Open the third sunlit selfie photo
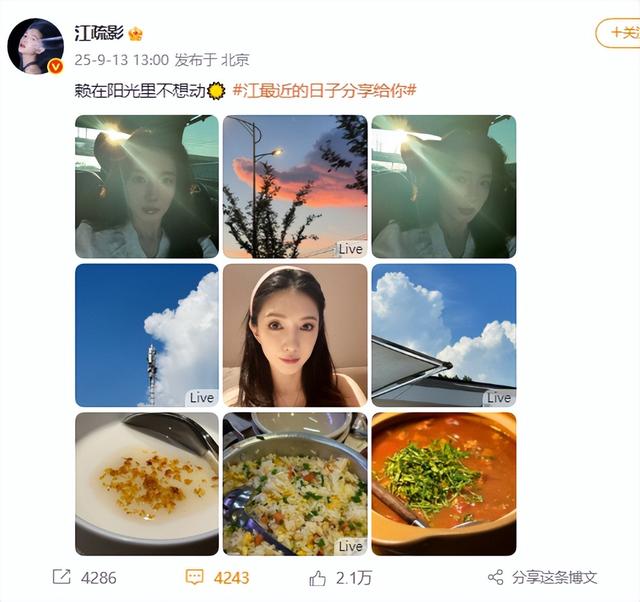This screenshot has width=640, height=602. click(443, 186)
